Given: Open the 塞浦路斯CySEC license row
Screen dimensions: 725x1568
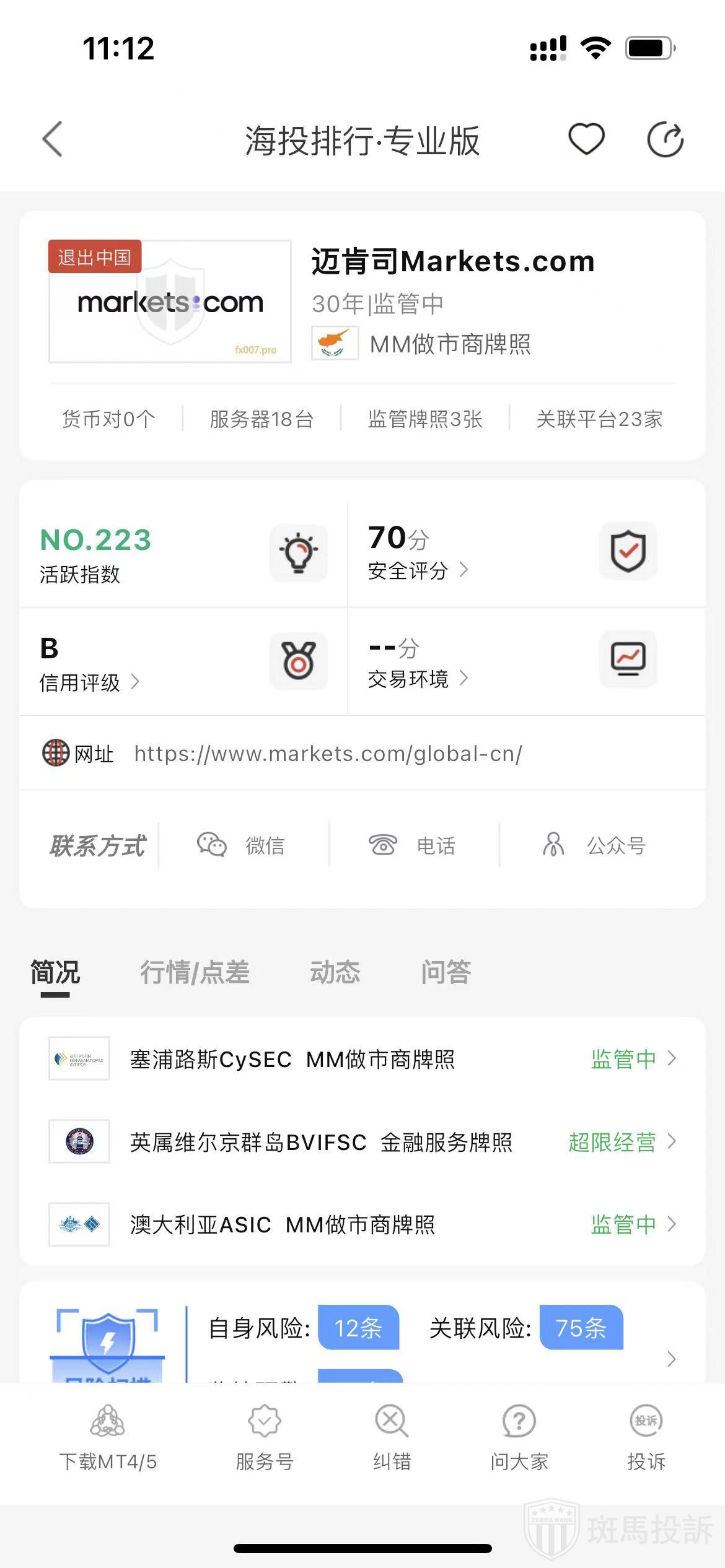Looking at the screenshot, I should pyautogui.click(x=362, y=1059).
